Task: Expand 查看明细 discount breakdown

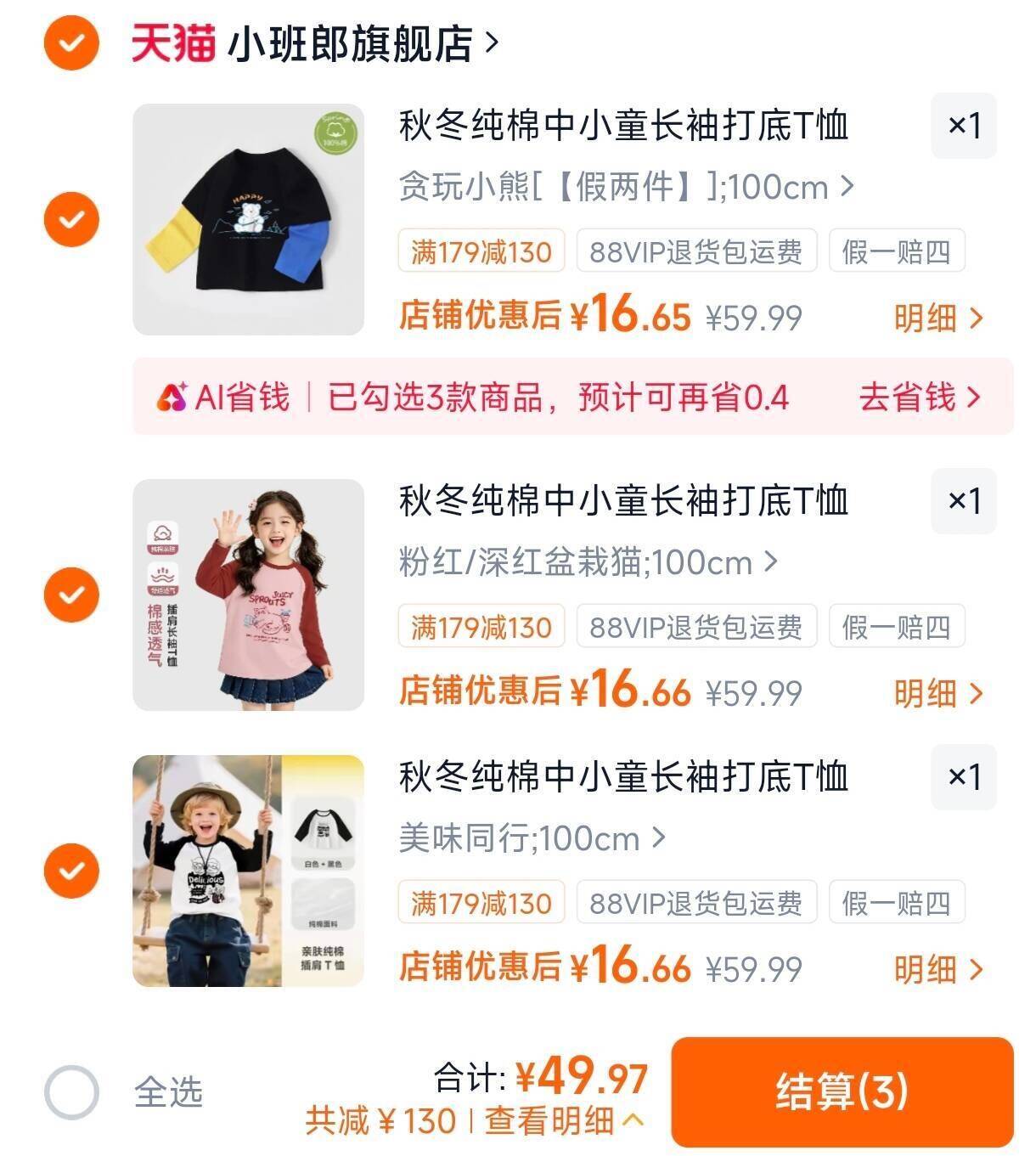Action: pos(564,1121)
